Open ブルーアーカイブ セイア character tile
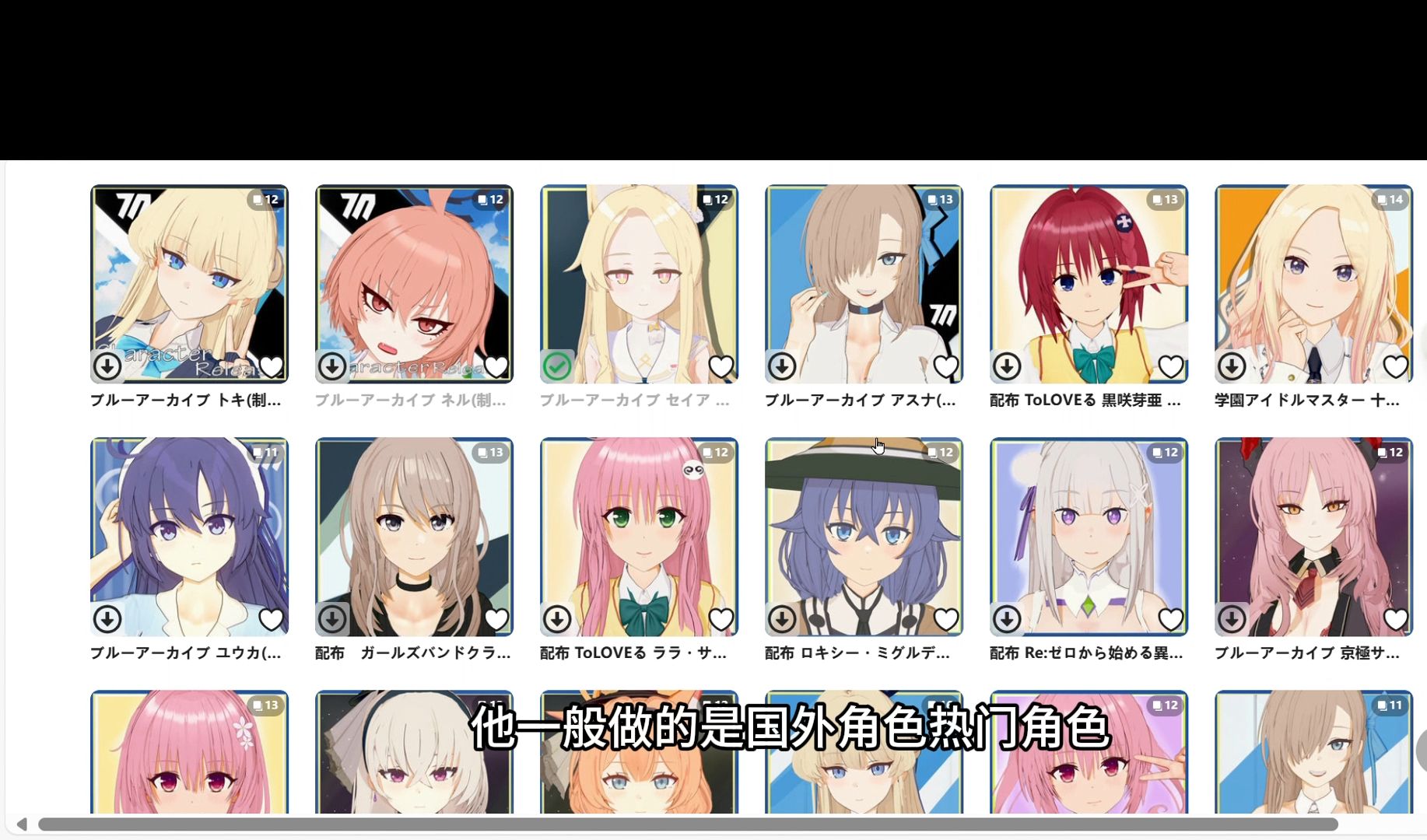 click(639, 284)
